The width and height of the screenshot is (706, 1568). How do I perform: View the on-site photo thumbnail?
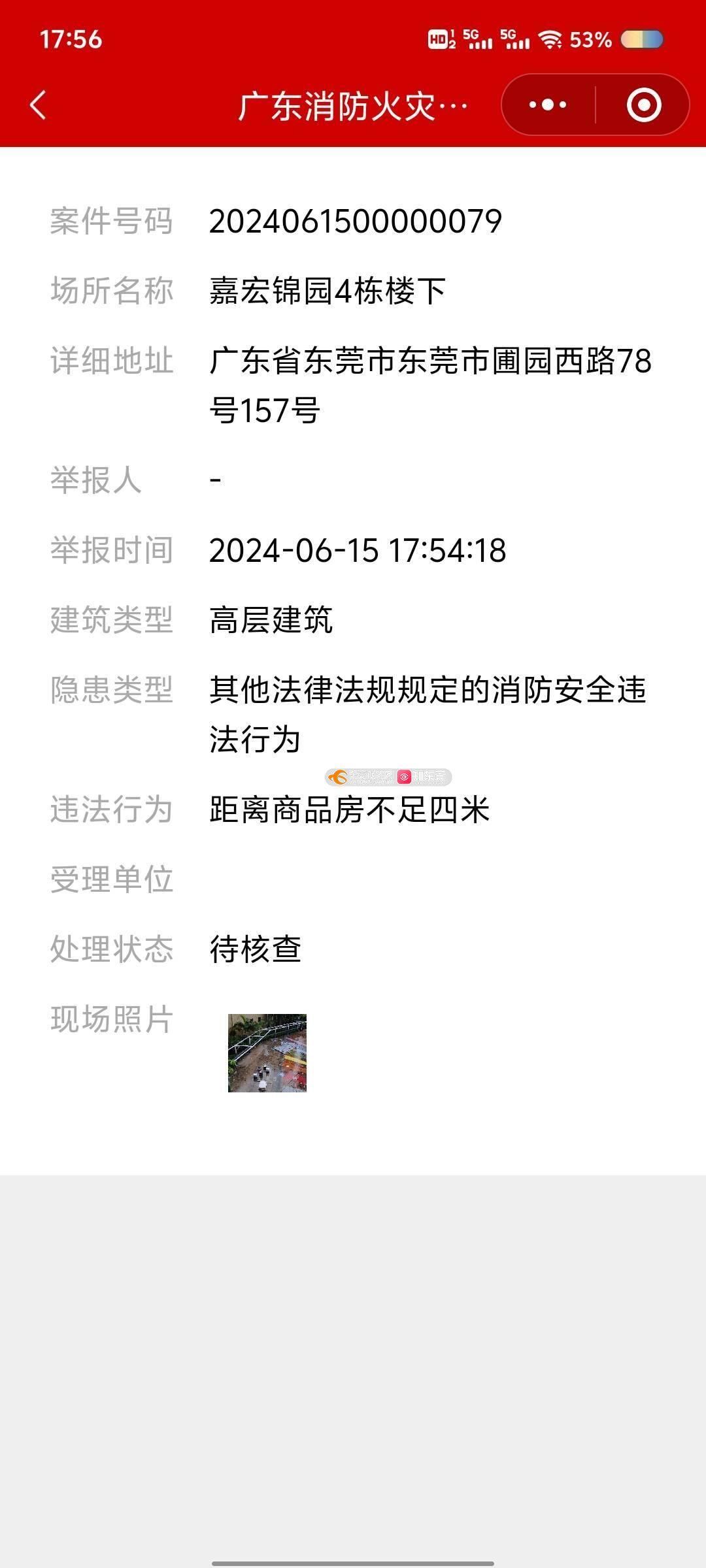(267, 1053)
